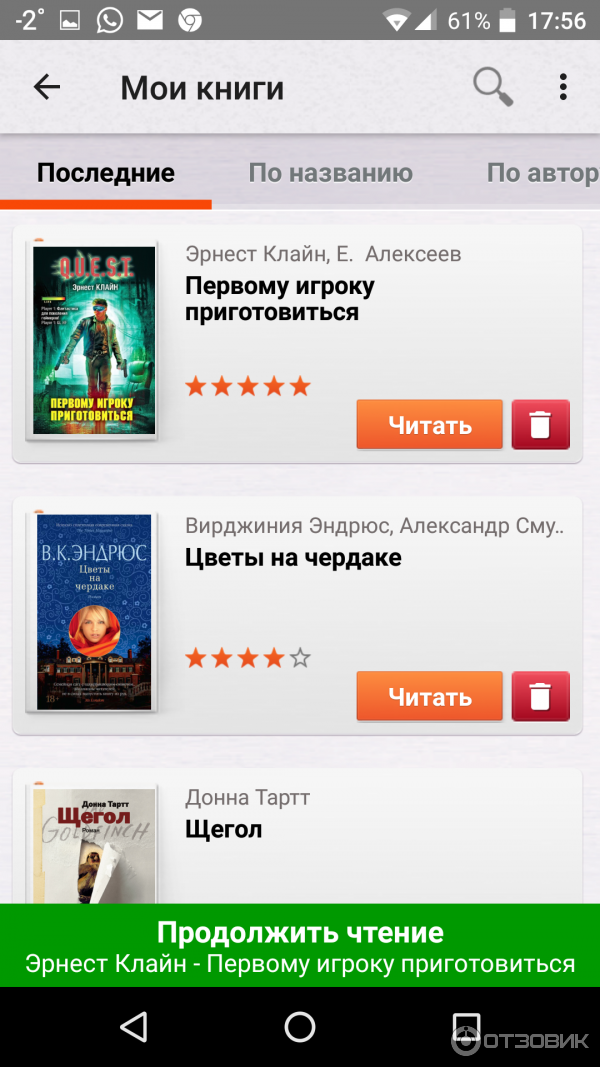Select the По автору sorting tab
Viewport: 600px width, 1067px height.
tap(541, 173)
